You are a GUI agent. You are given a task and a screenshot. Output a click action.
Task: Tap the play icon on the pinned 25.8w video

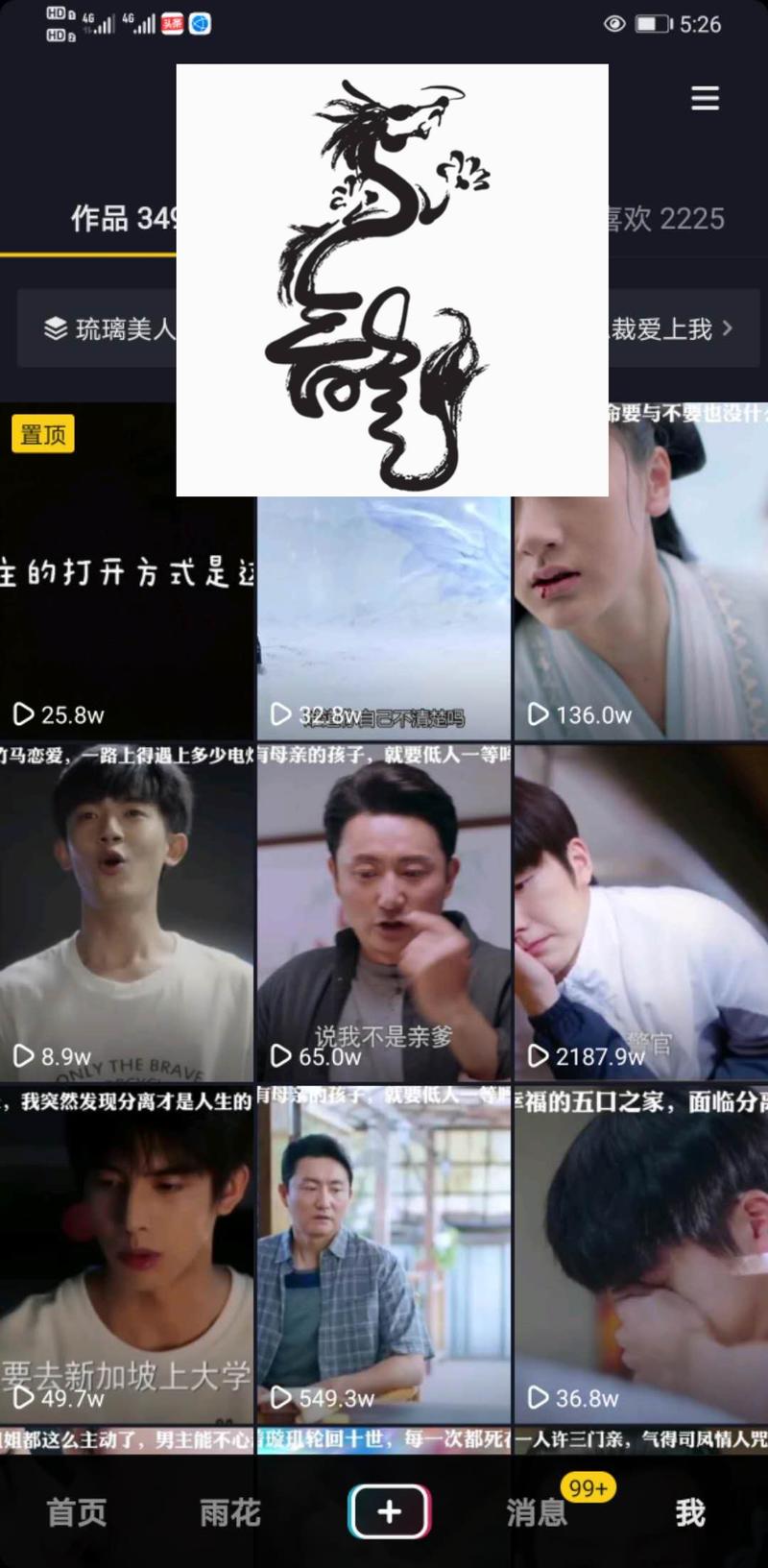tap(25, 714)
